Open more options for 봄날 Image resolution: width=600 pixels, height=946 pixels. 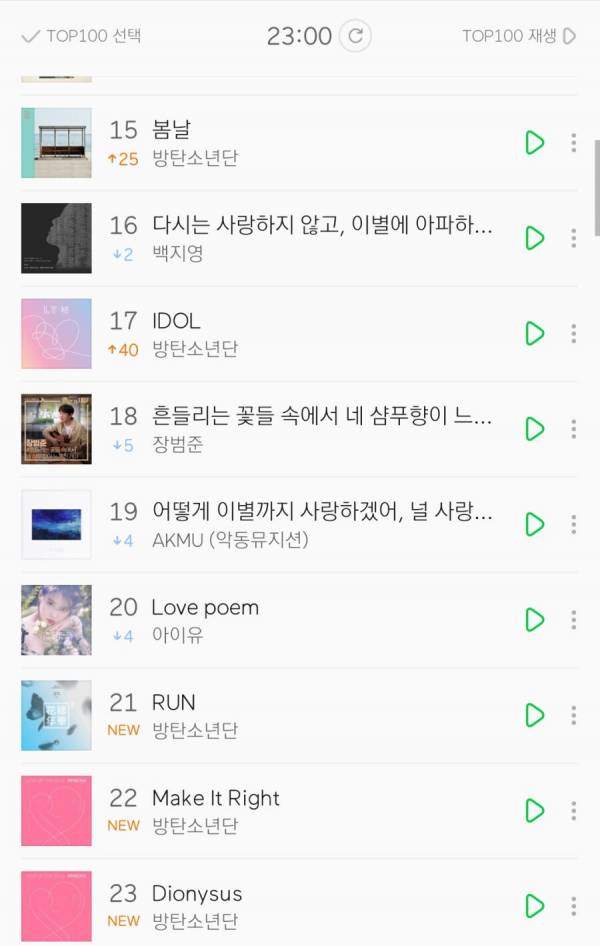pyautogui.click(x=573, y=143)
